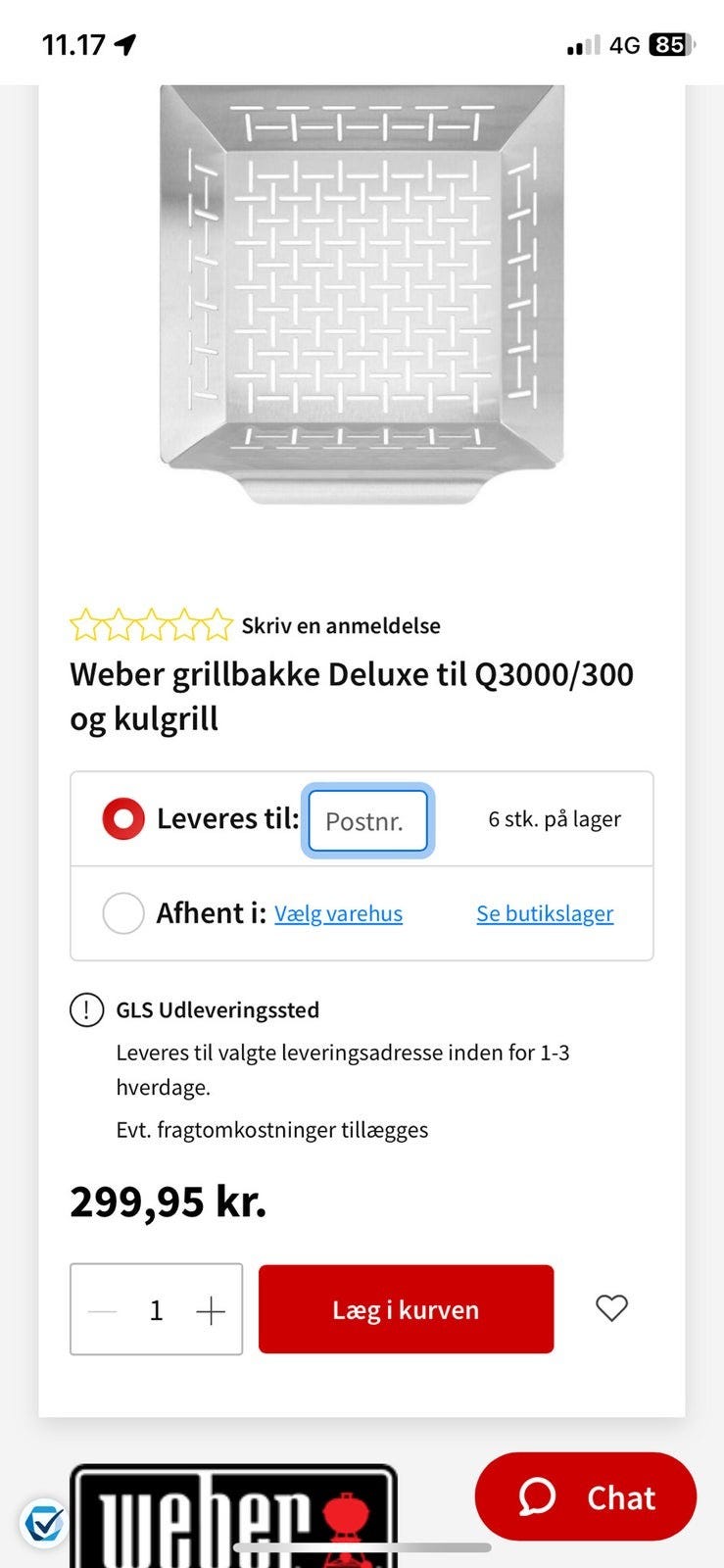Click the location arrow in the status bar
This screenshot has height=1568, width=724.
[126, 44]
